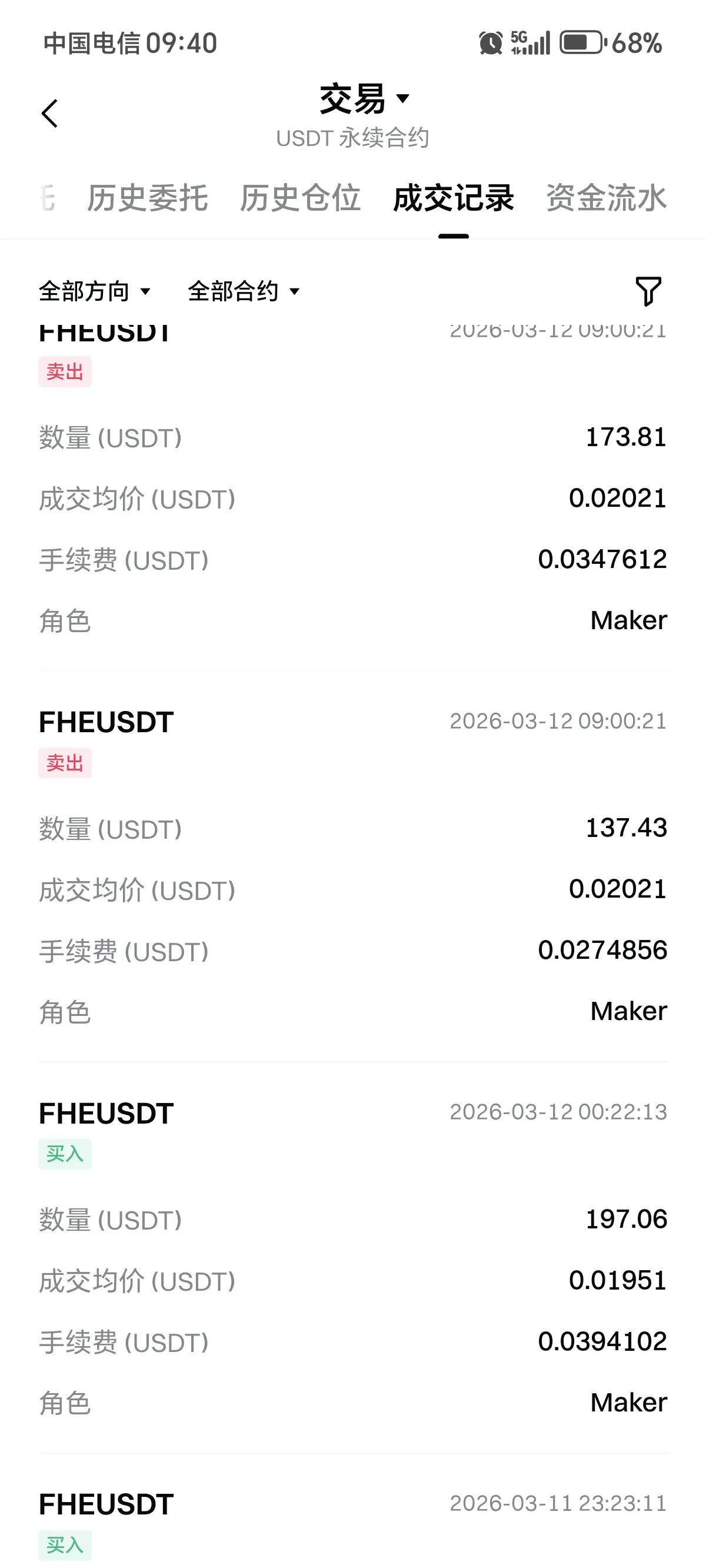Expand the 全部方向 direction filter
This screenshot has width=706, height=1568.
coord(94,291)
